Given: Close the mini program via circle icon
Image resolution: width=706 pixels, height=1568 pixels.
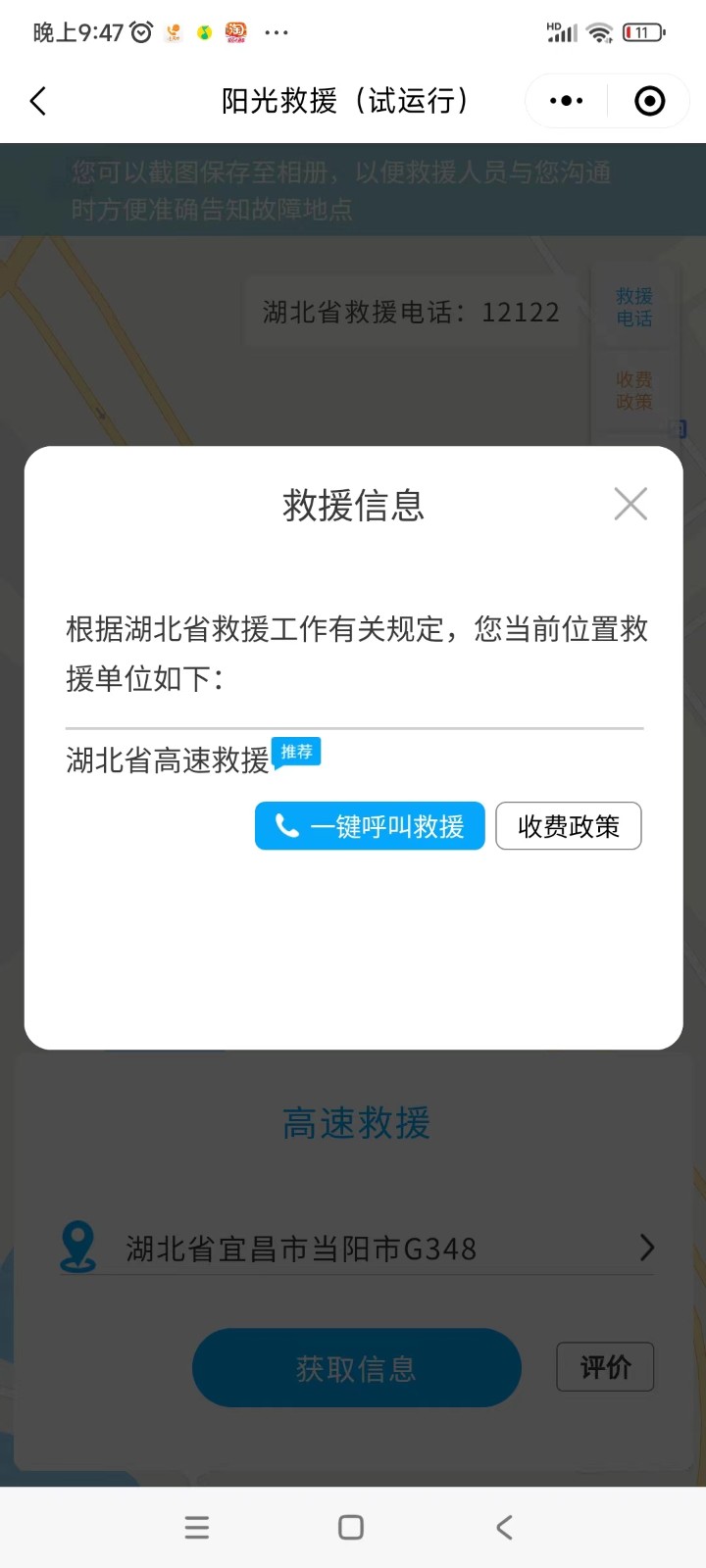Looking at the screenshot, I should (x=650, y=101).
